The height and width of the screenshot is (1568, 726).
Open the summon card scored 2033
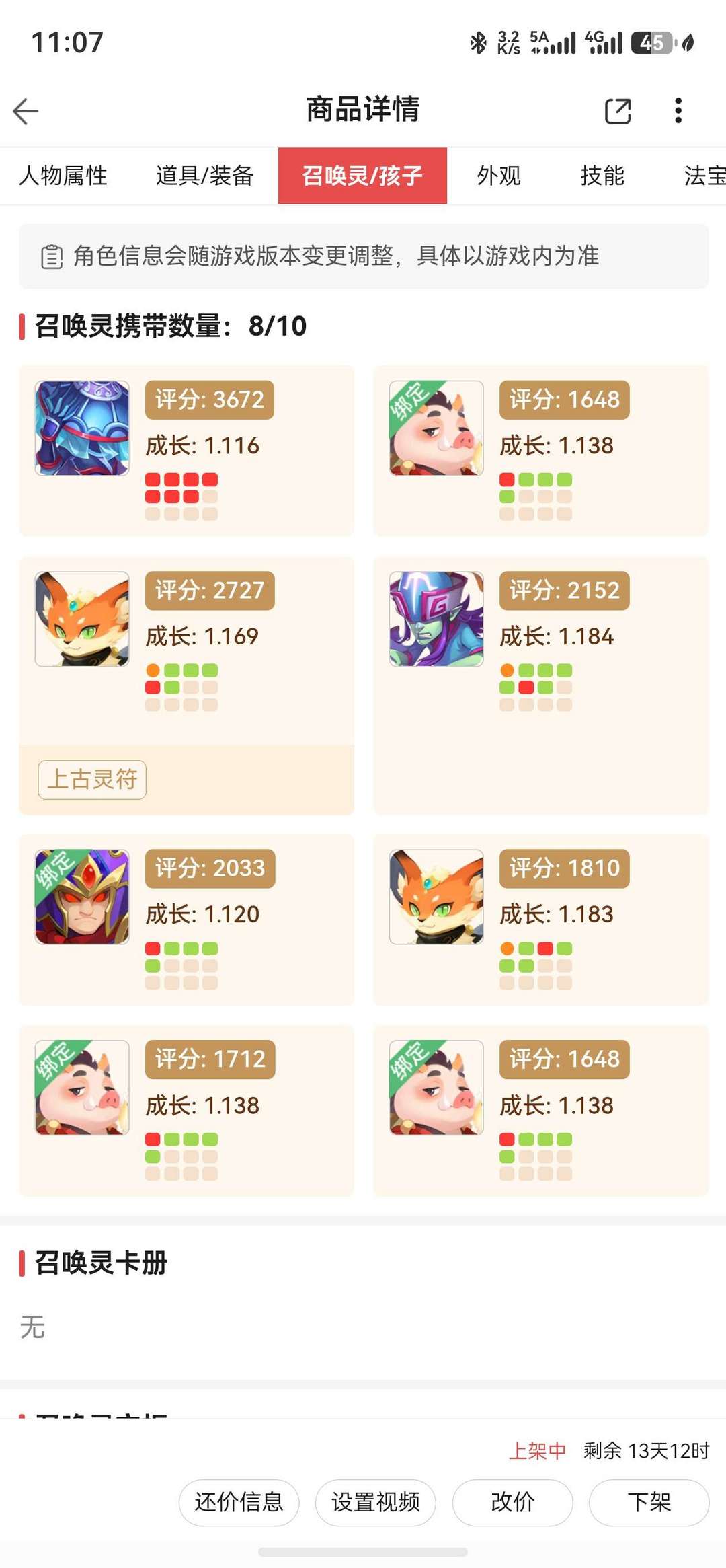[186, 920]
